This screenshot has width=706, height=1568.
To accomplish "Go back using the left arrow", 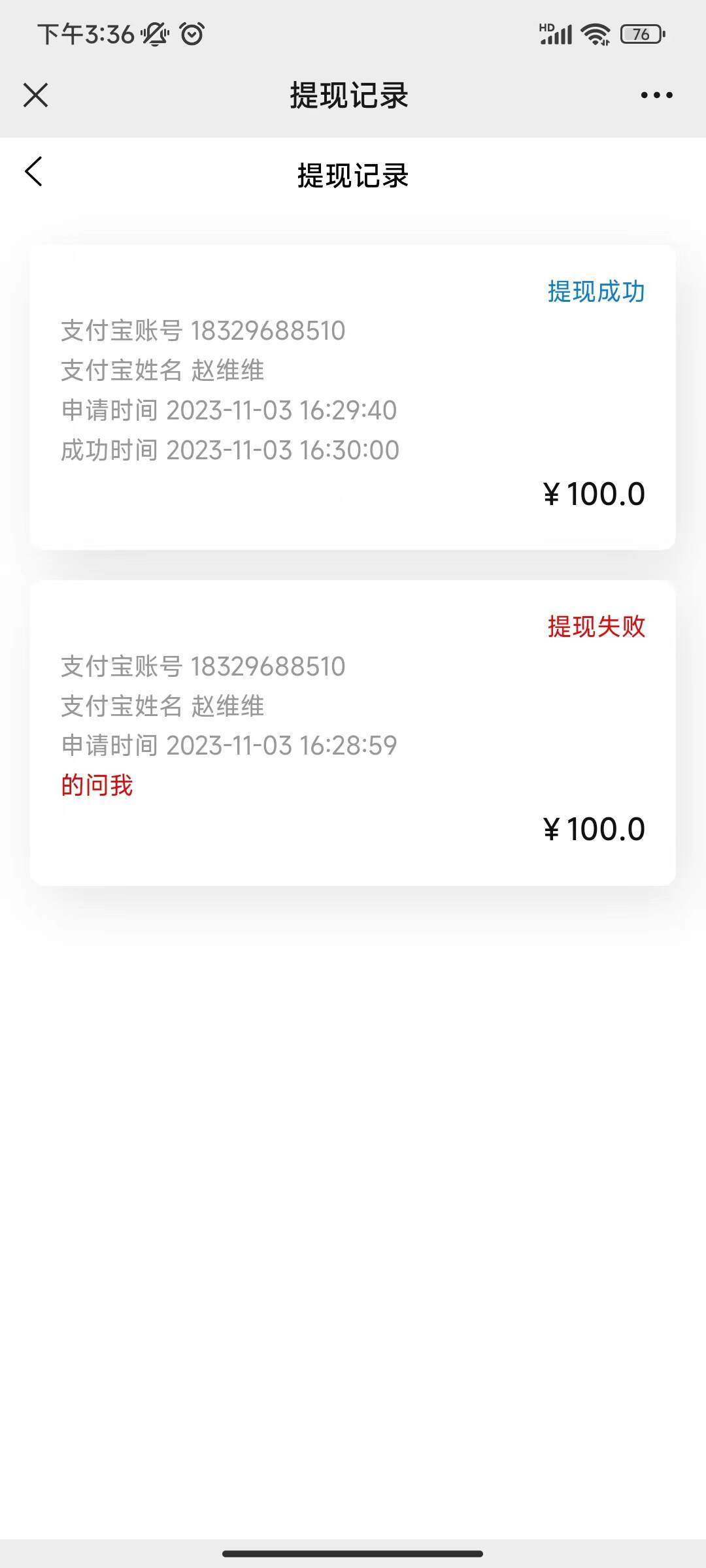I will click(34, 172).
